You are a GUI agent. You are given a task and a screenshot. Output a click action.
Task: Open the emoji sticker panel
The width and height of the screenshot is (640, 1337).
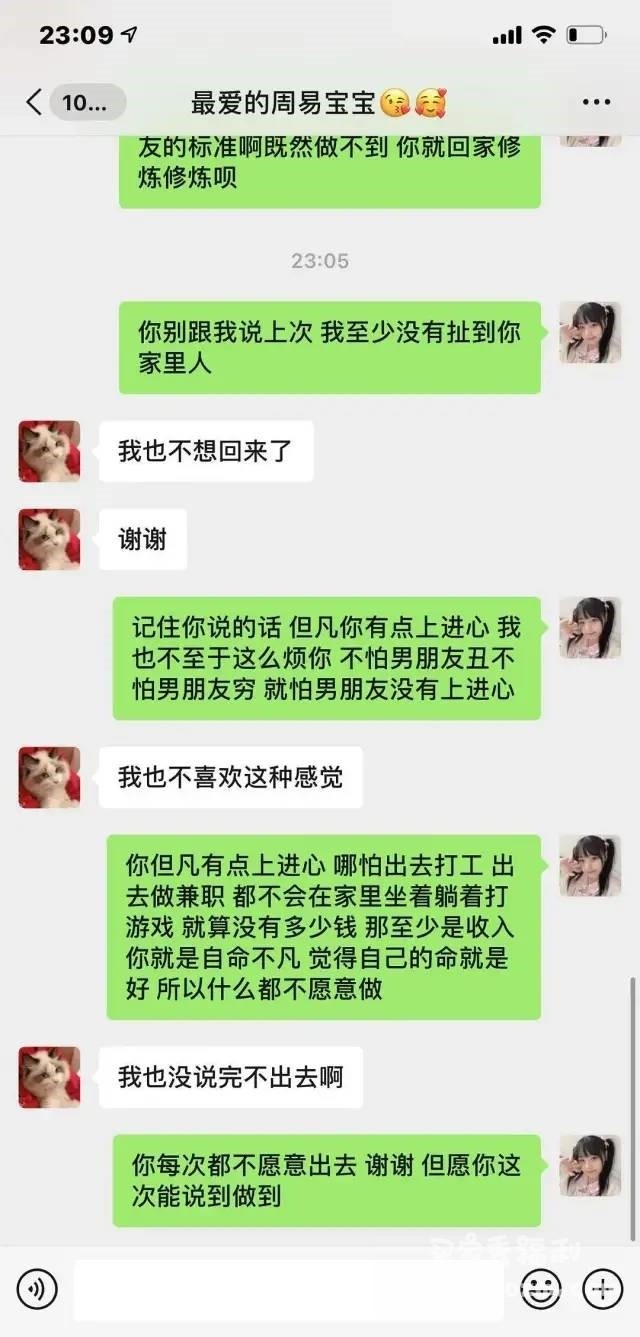coord(541,1289)
